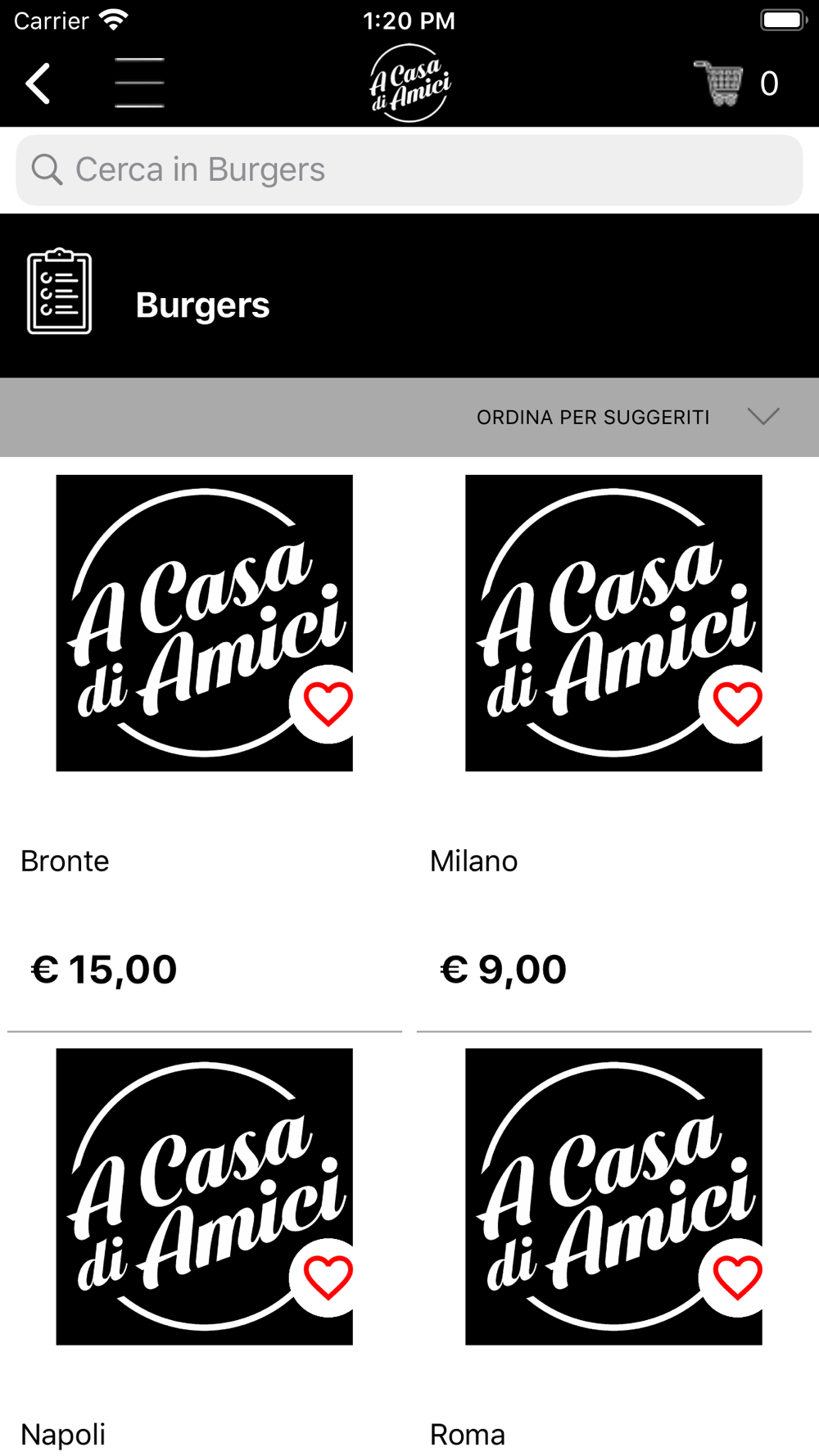
Task: Open the hamburger menu
Action: click(x=139, y=83)
